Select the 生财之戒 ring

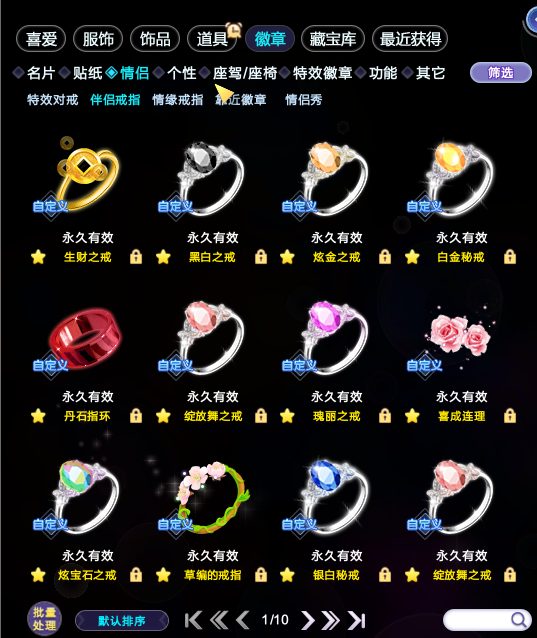pos(87,177)
